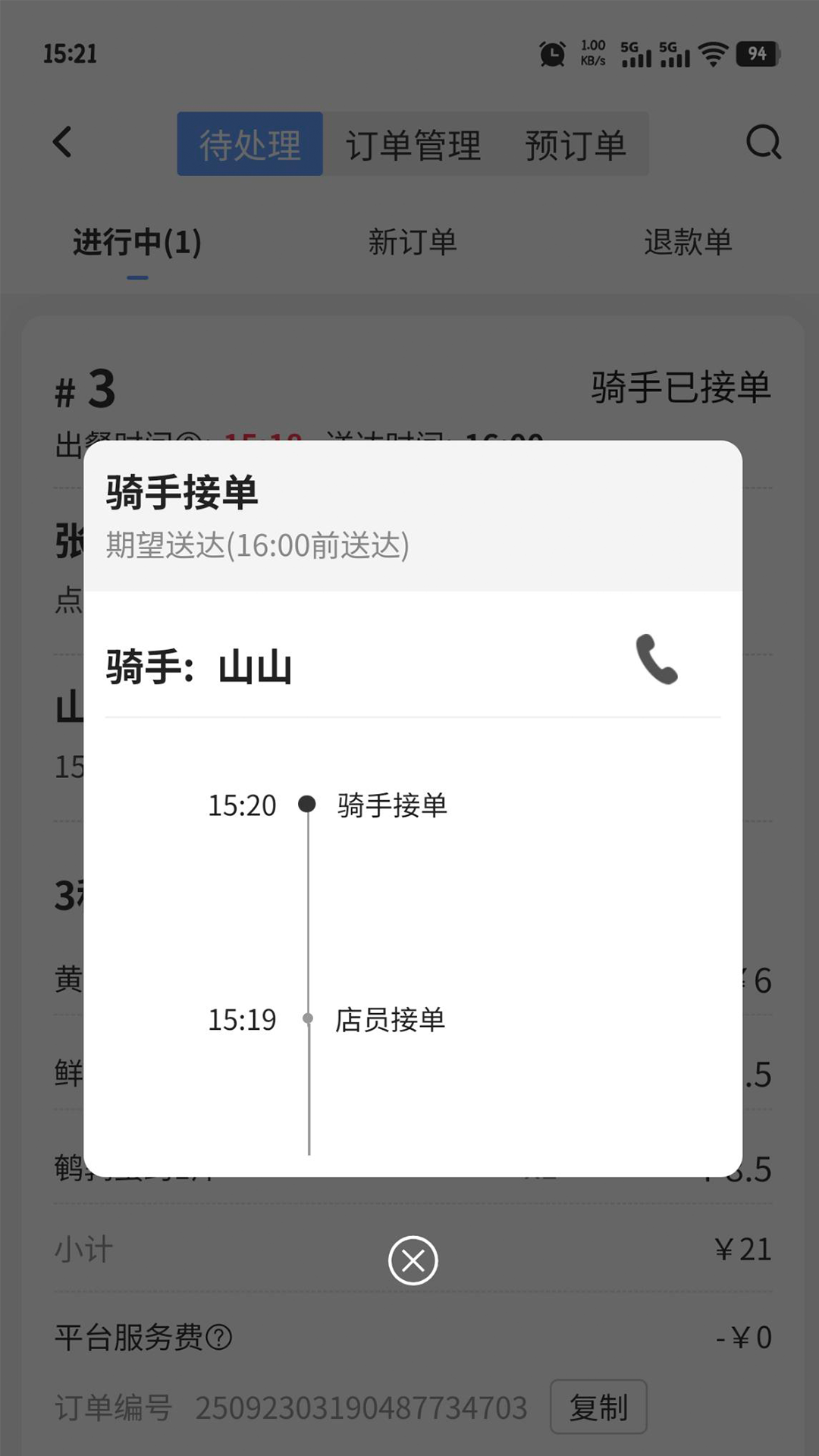Close the 骑手接单 dialog

[413, 1260]
